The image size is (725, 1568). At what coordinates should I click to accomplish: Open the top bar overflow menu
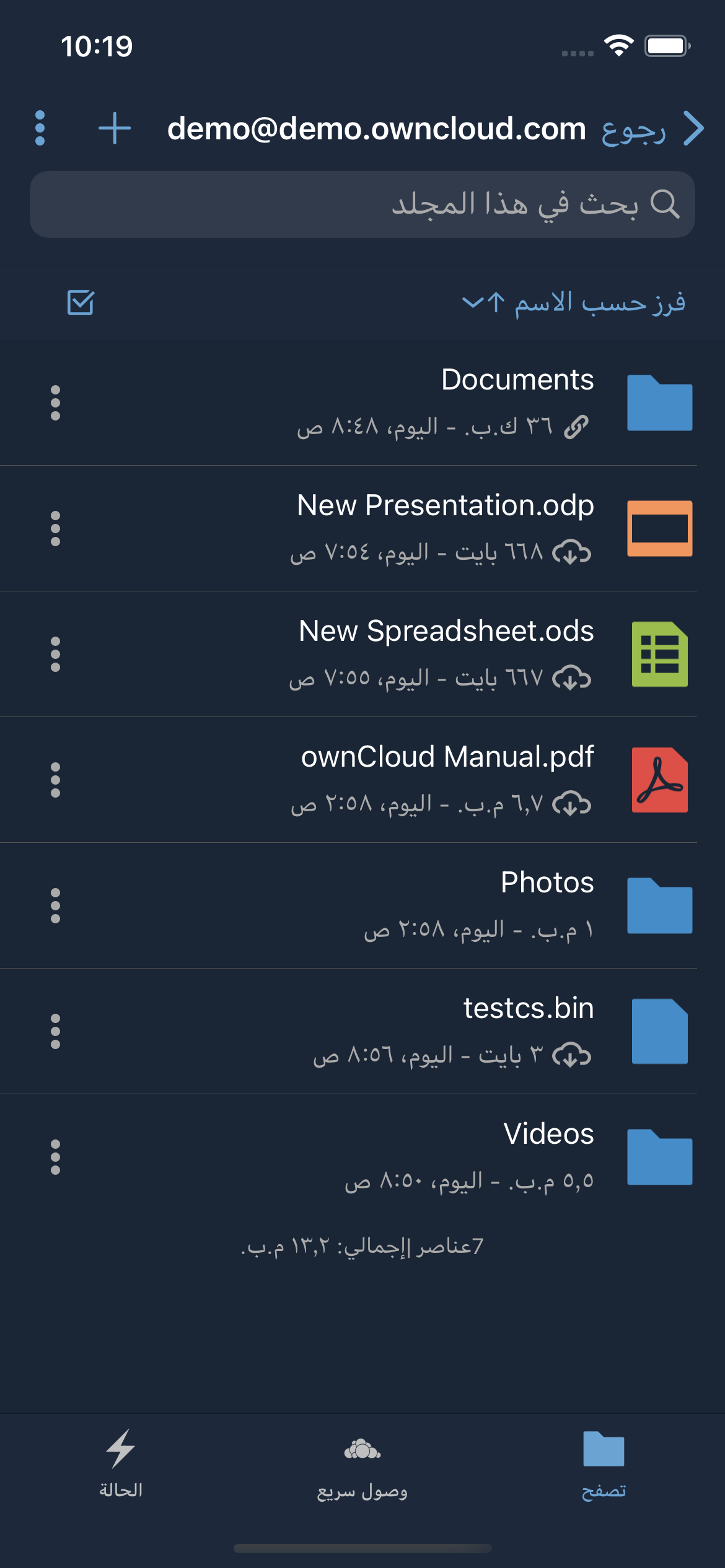40,128
